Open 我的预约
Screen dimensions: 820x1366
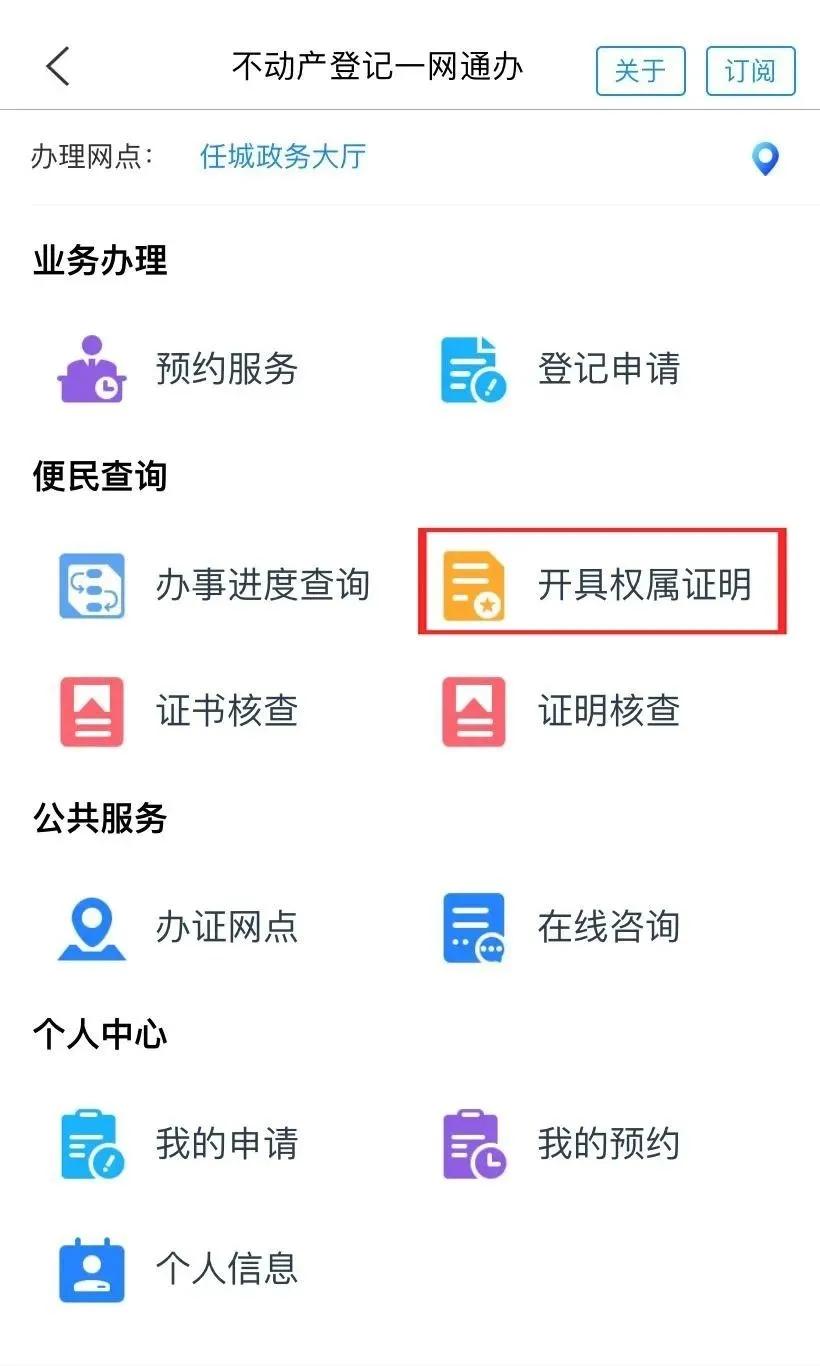(x=562, y=1143)
